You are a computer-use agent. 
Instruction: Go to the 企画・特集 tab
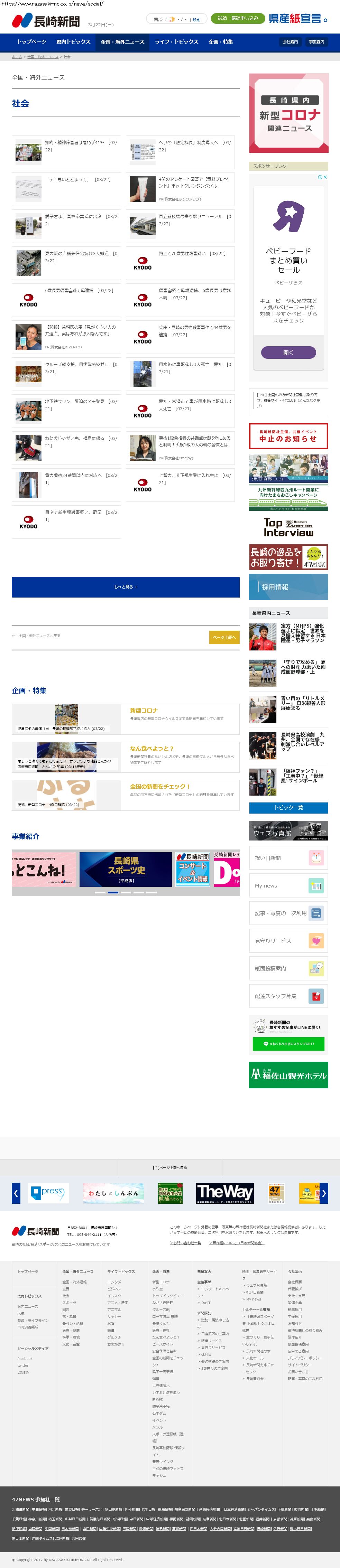pos(221,42)
